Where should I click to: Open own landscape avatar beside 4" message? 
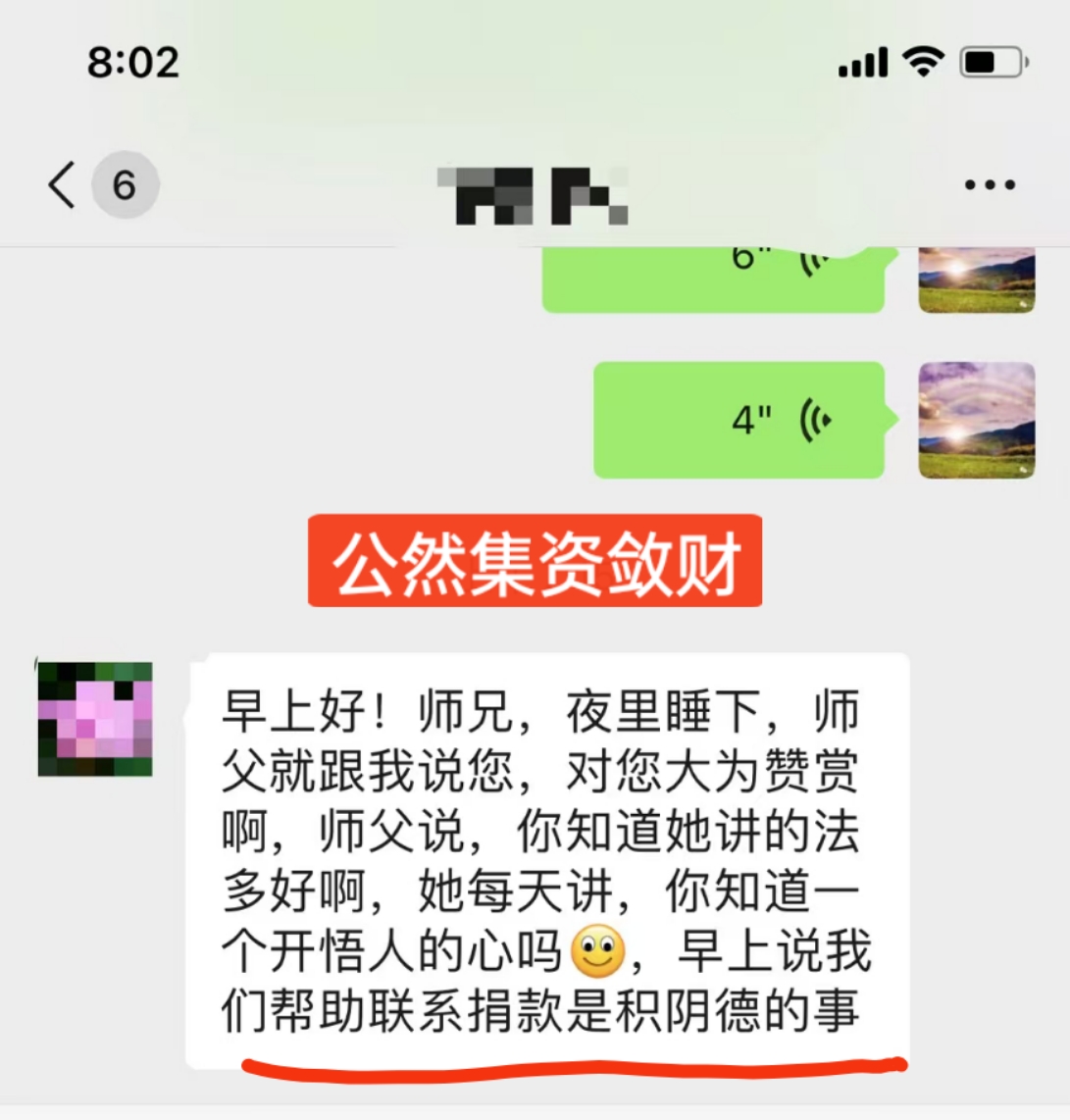pos(977,420)
